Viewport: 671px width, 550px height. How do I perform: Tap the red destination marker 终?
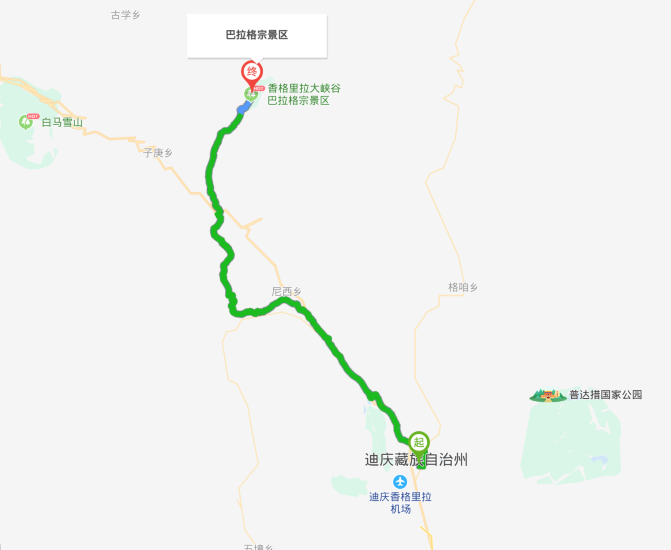coord(252,72)
